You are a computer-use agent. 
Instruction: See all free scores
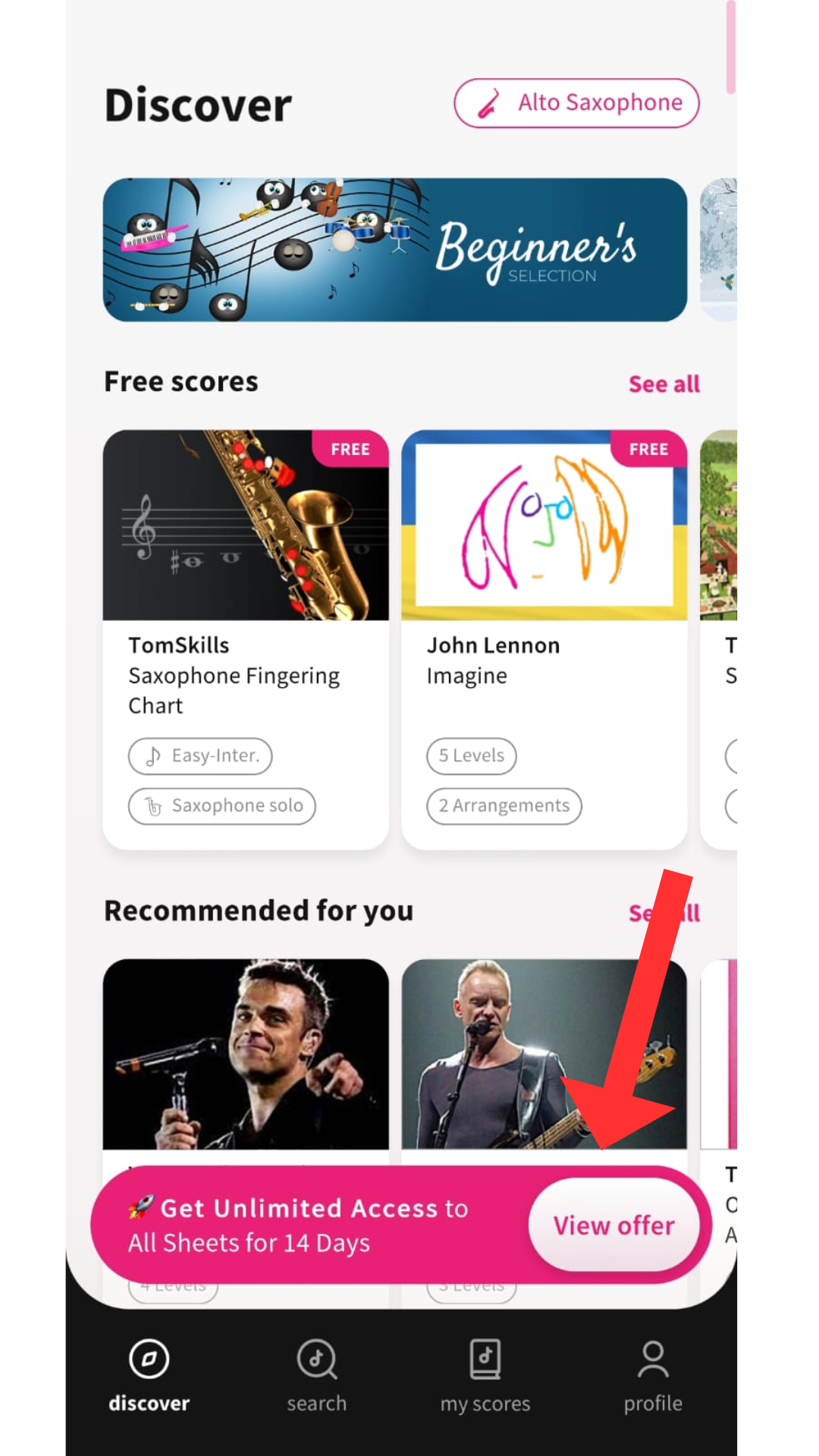[x=664, y=384]
